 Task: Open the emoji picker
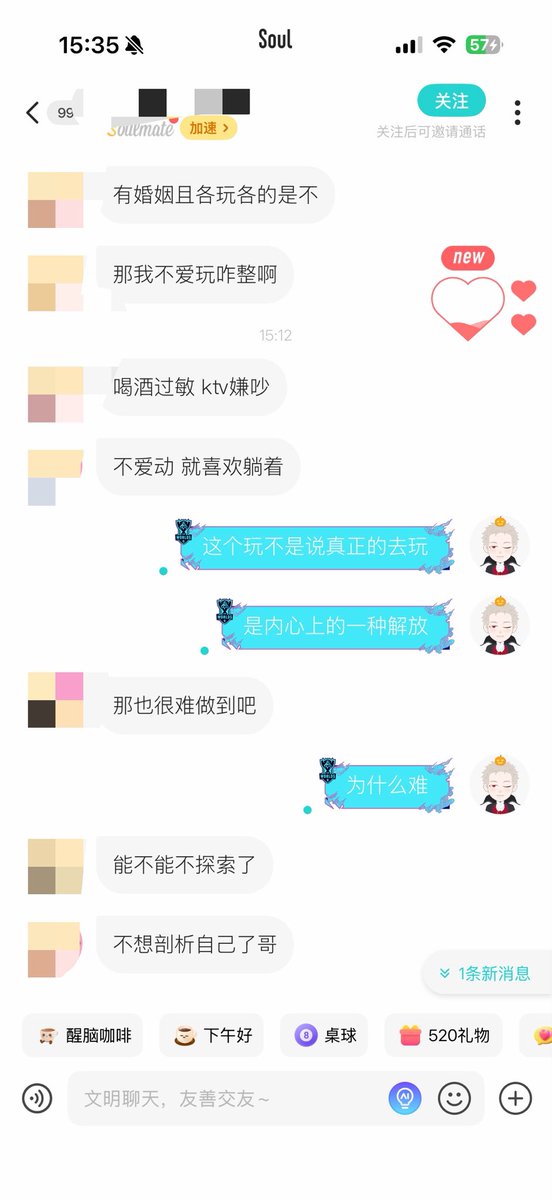coord(455,1099)
